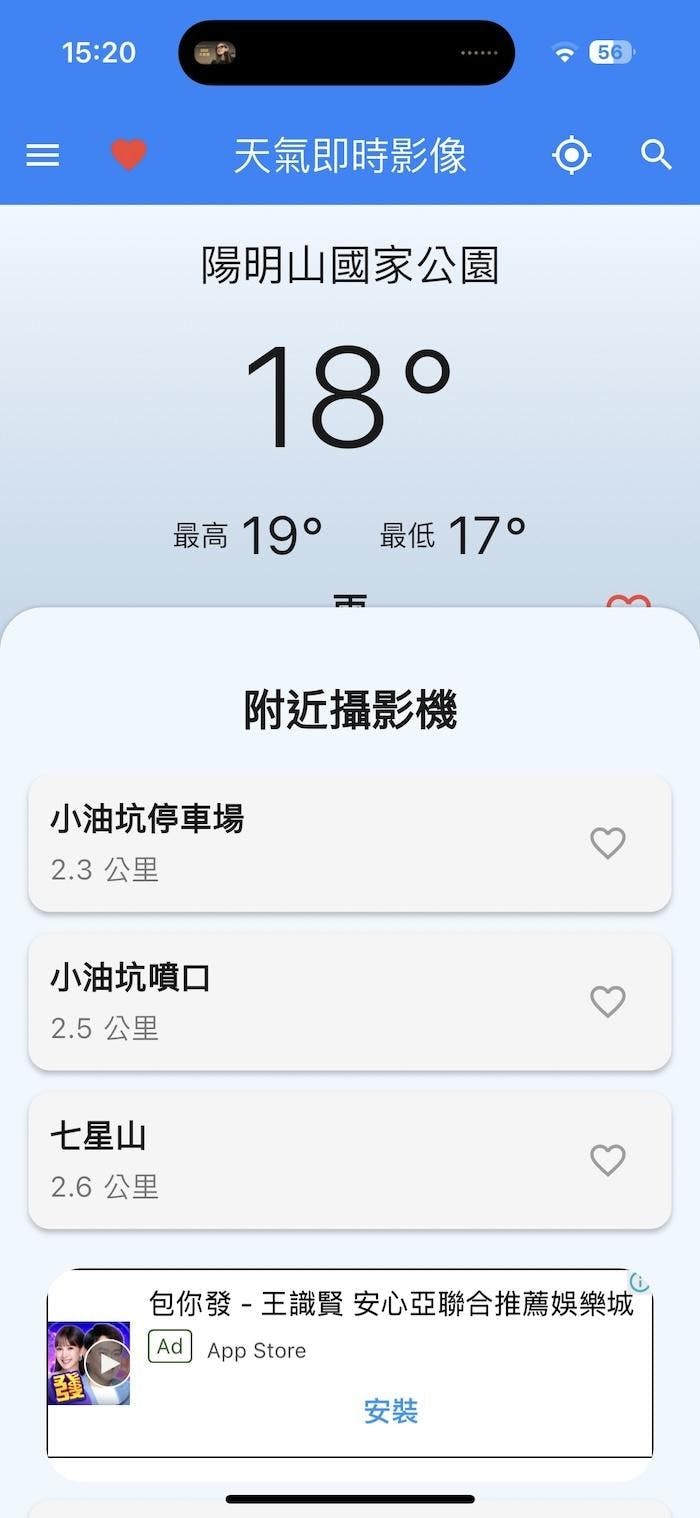This screenshot has width=700, height=1518.
Task: Open the 七星山 camera
Action: coord(300,1160)
